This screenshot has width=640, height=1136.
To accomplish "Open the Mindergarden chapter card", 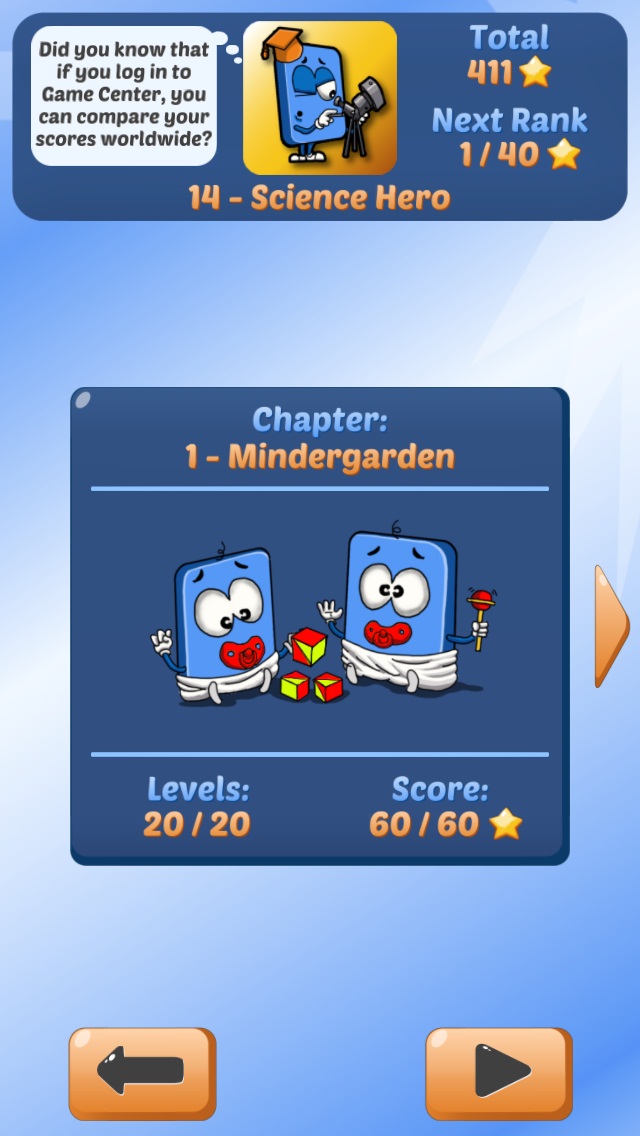I will tap(320, 625).
